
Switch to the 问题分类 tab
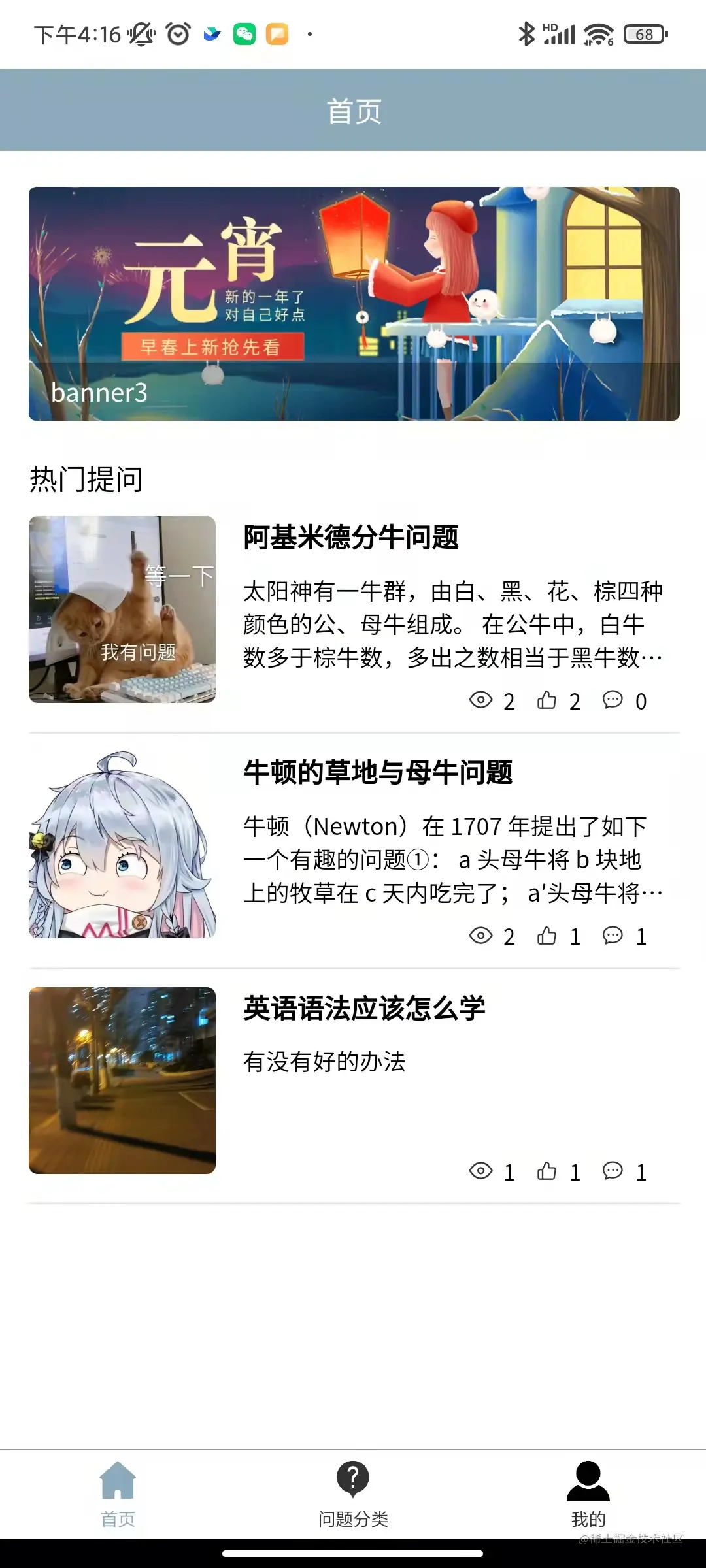pos(353,1494)
